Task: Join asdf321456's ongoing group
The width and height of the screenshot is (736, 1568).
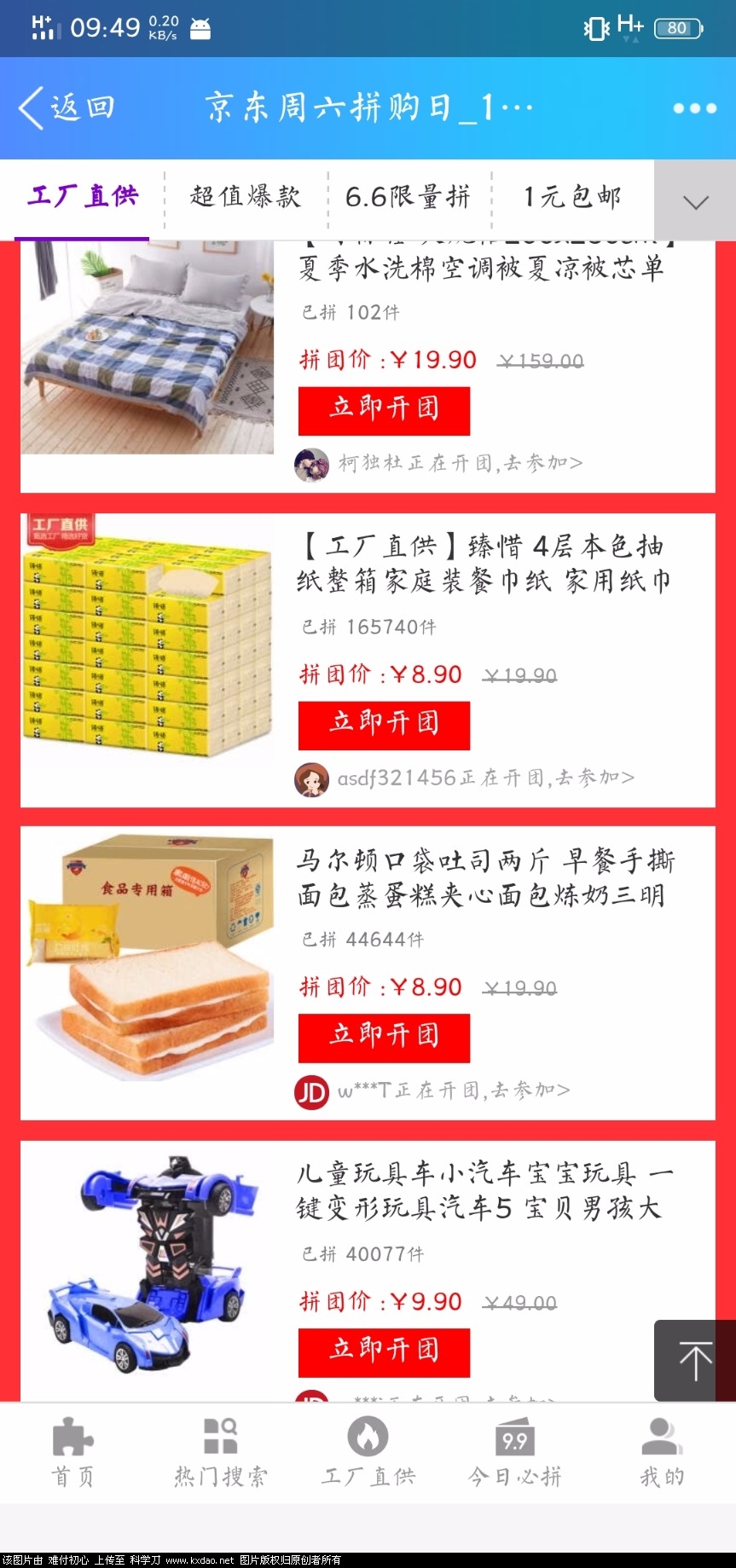Action: coord(484,778)
